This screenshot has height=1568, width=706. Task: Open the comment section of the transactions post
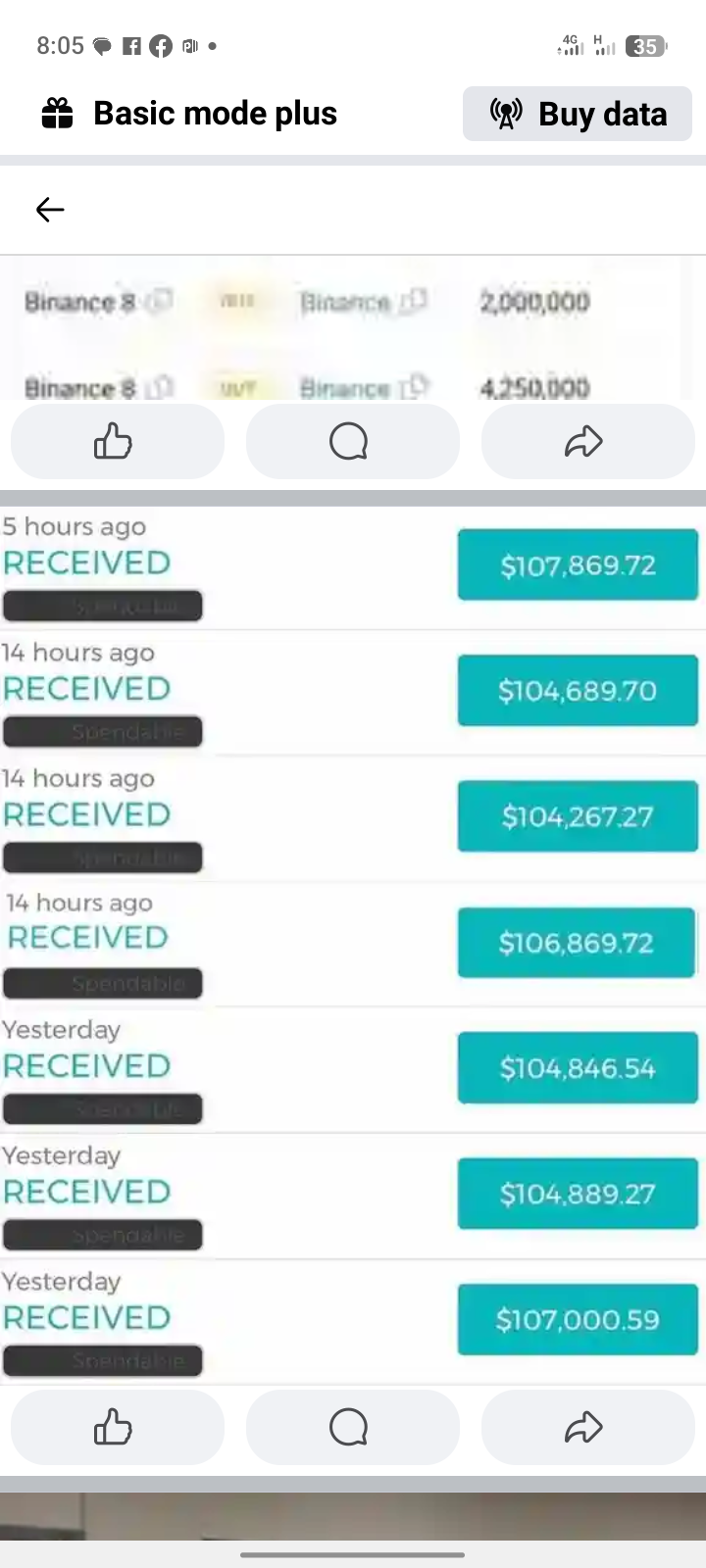click(x=352, y=1427)
